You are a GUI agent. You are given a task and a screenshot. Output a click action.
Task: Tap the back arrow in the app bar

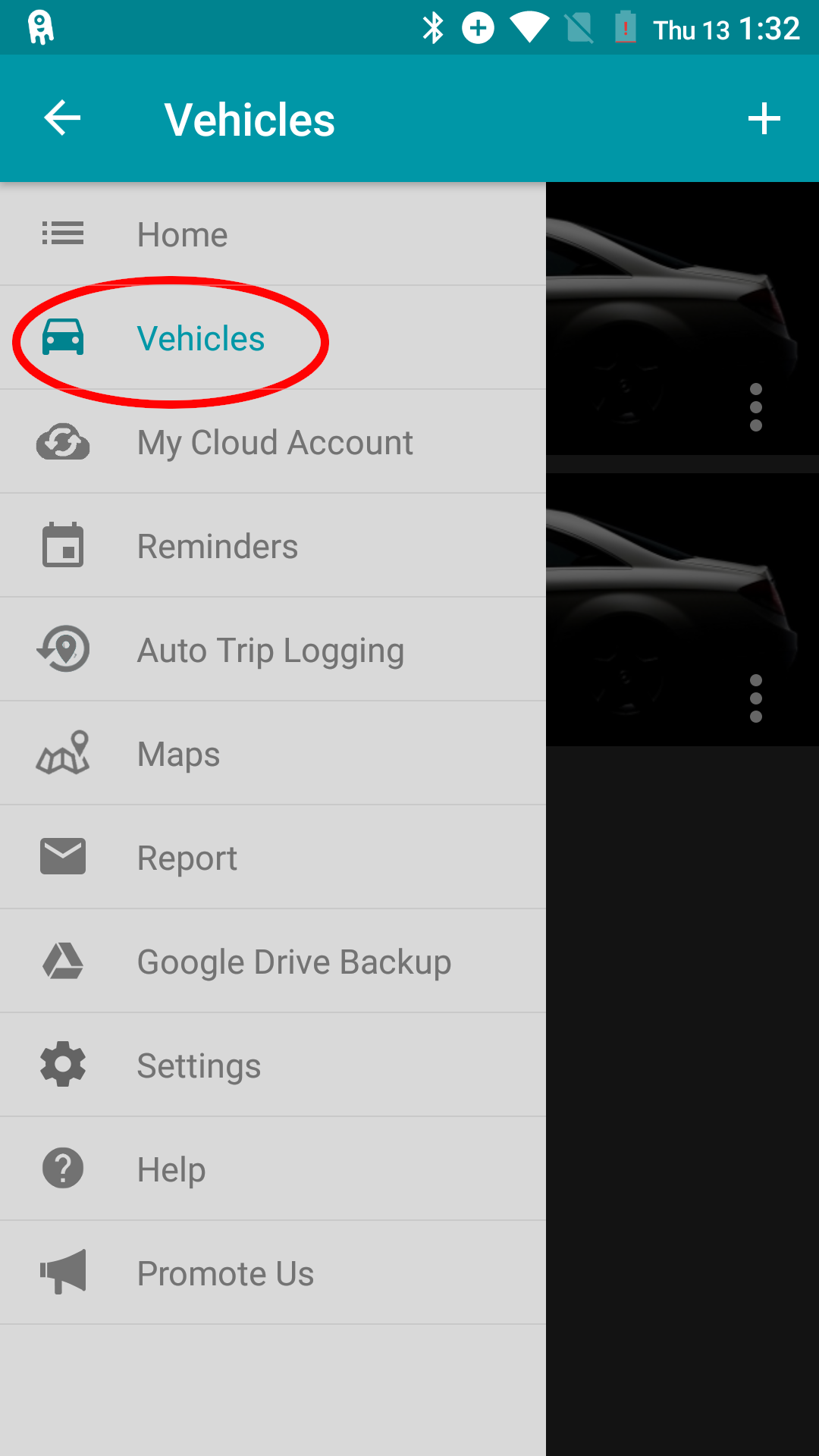62,118
